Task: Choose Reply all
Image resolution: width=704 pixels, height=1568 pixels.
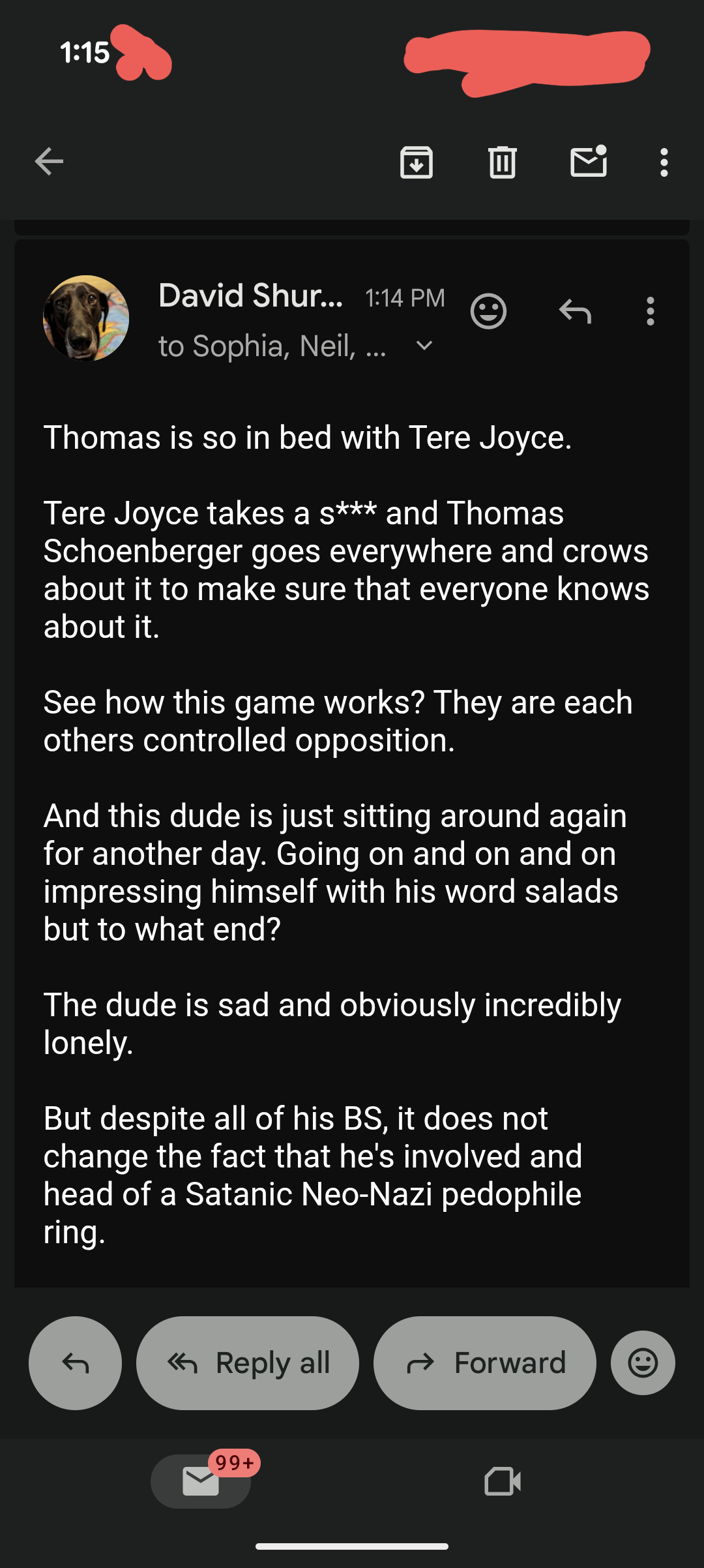Action: coord(248,1363)
